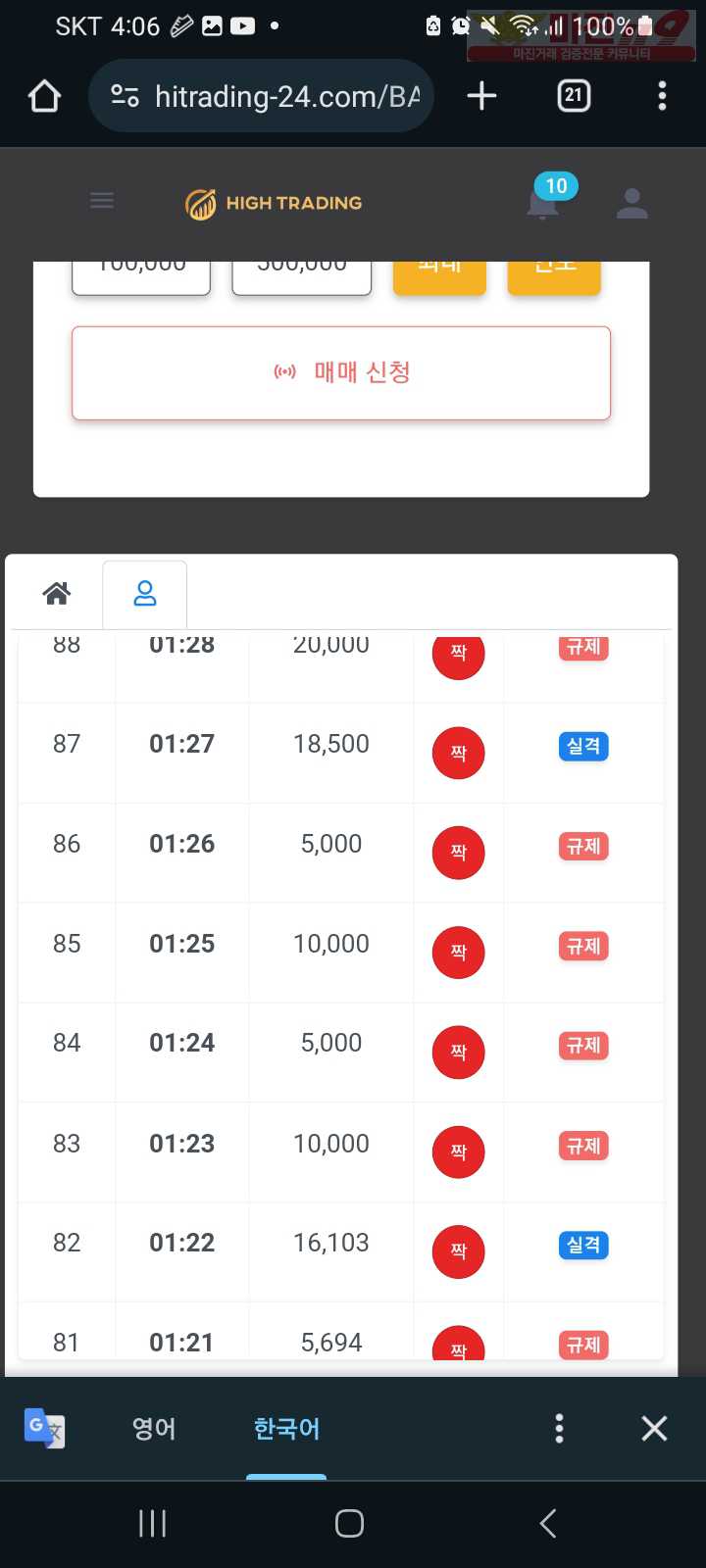Close the translate bar
The image size is (706, 1568).
coord(654,1429)
